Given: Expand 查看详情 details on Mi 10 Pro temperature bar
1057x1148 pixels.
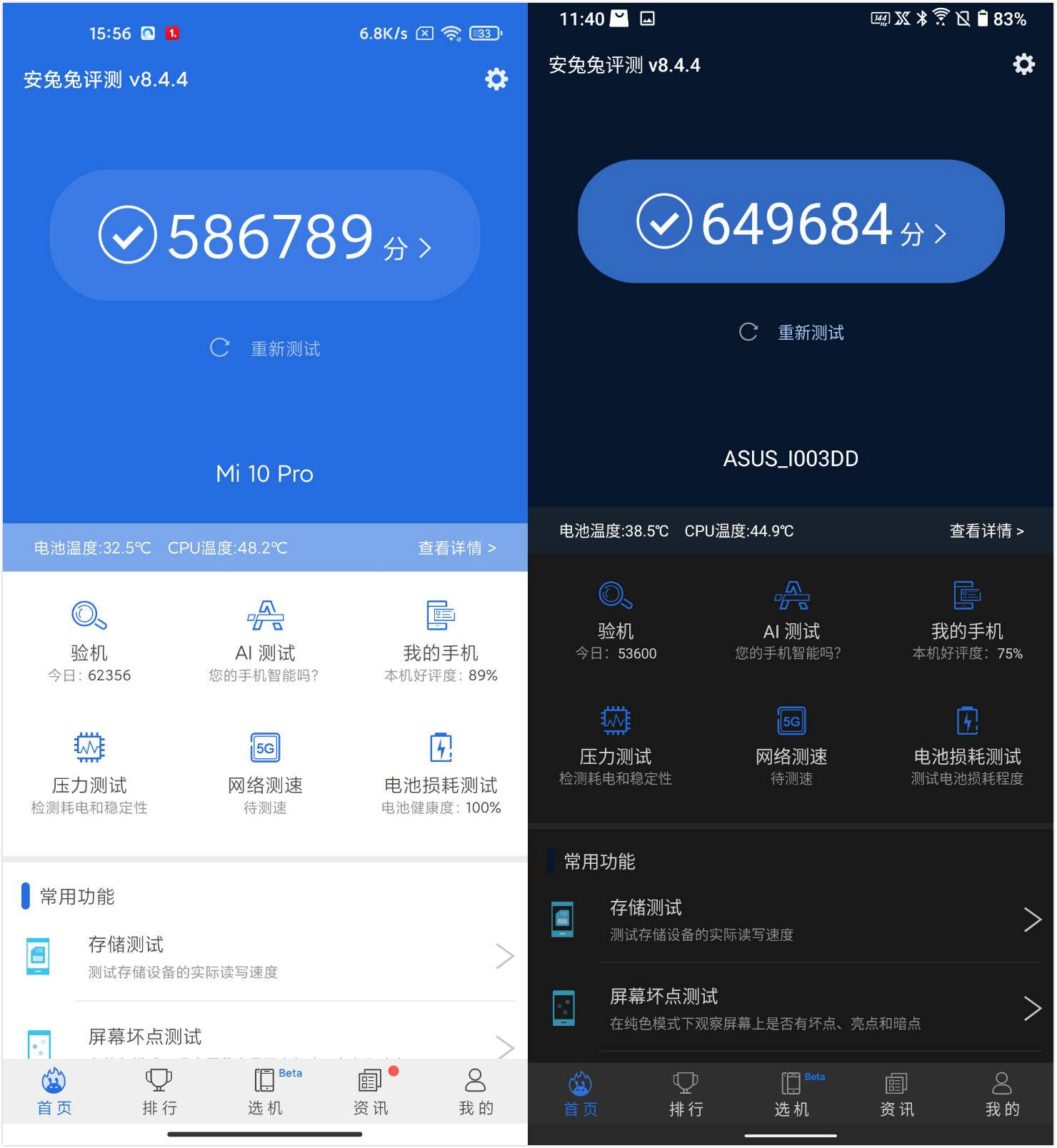Looking at the screenshot, I should (456, 548).
